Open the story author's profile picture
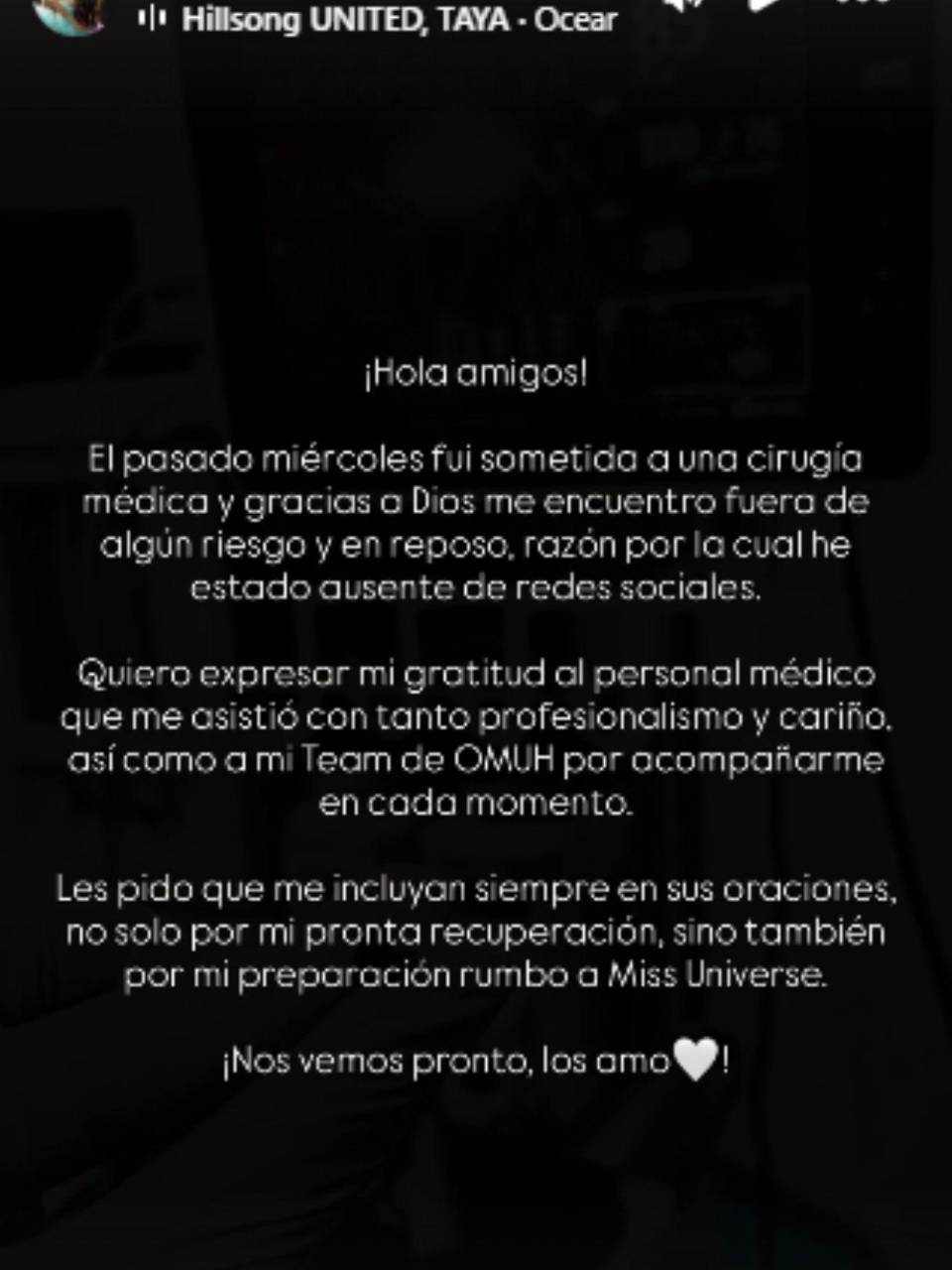 67,12
